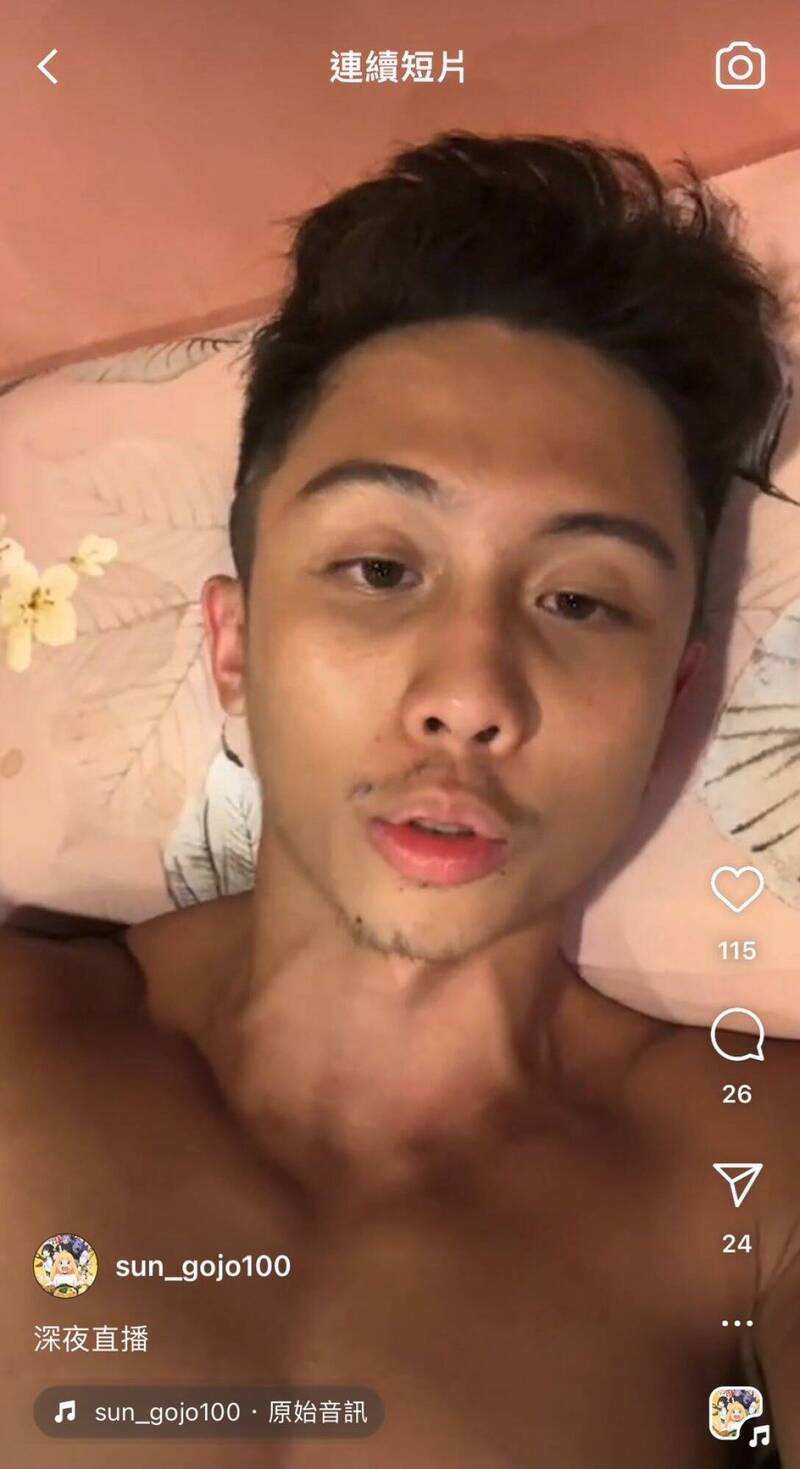
Task: Open the audio thumbnail with the music note
Action: tap(737, 1414)
